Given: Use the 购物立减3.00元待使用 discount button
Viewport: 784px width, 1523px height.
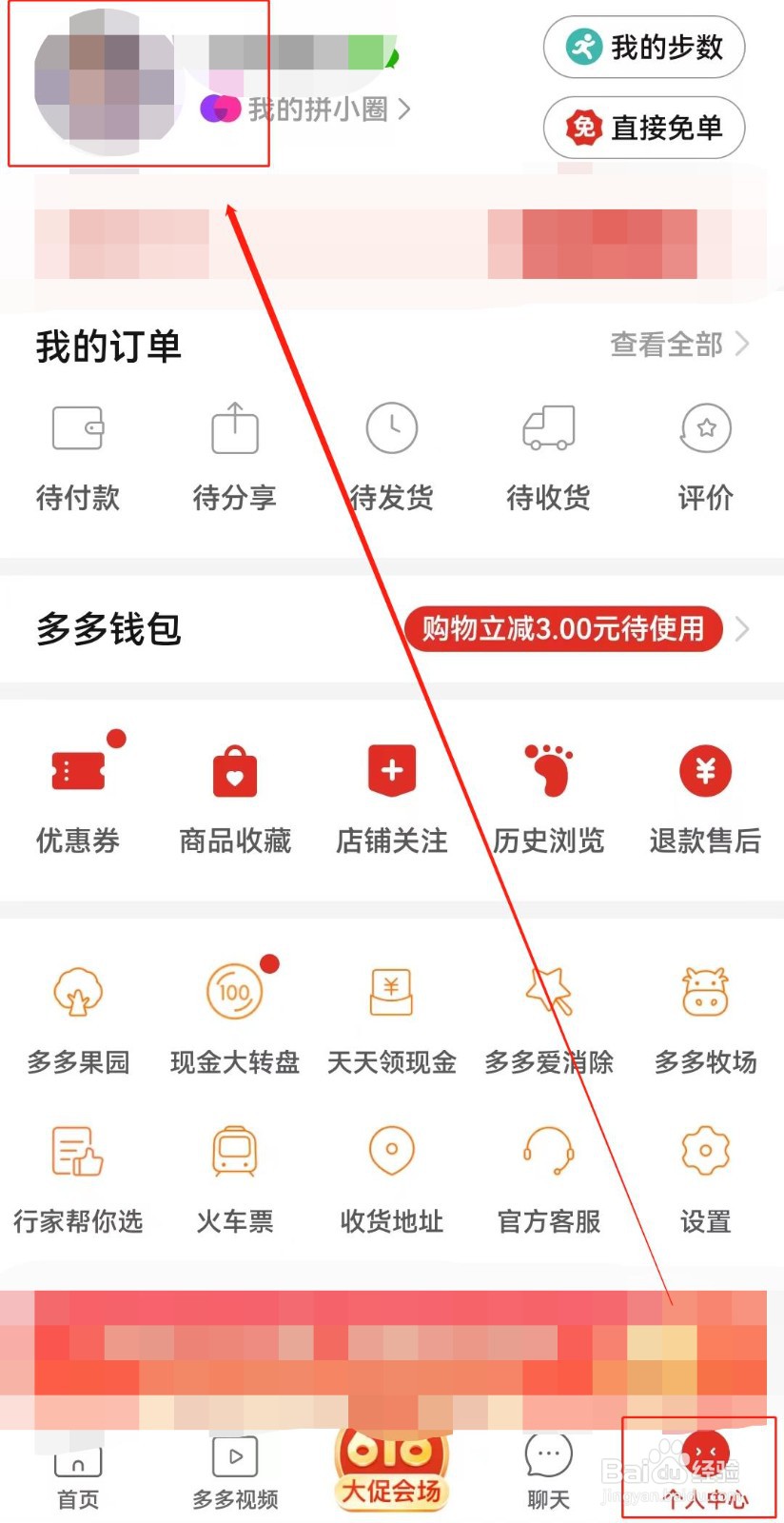Looking at the screenshot, I should tap(561, 628).
